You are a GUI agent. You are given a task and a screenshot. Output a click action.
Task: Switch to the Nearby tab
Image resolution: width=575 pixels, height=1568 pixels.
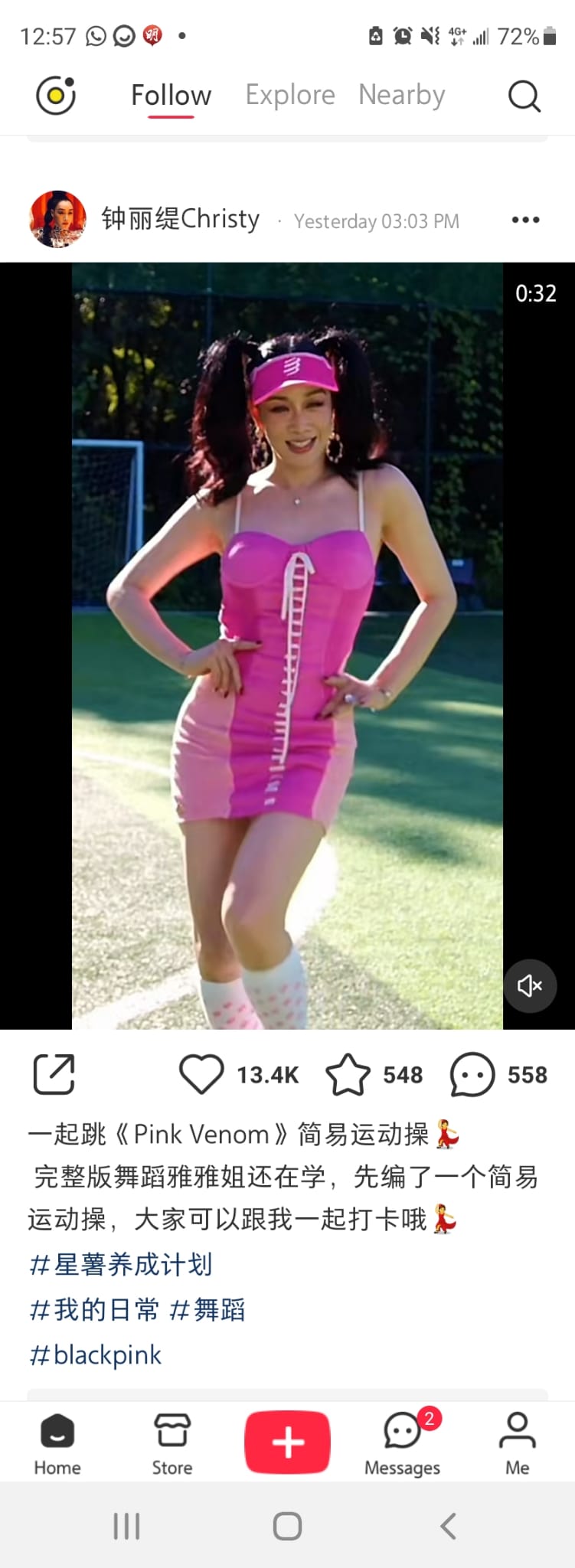(401, 95)
